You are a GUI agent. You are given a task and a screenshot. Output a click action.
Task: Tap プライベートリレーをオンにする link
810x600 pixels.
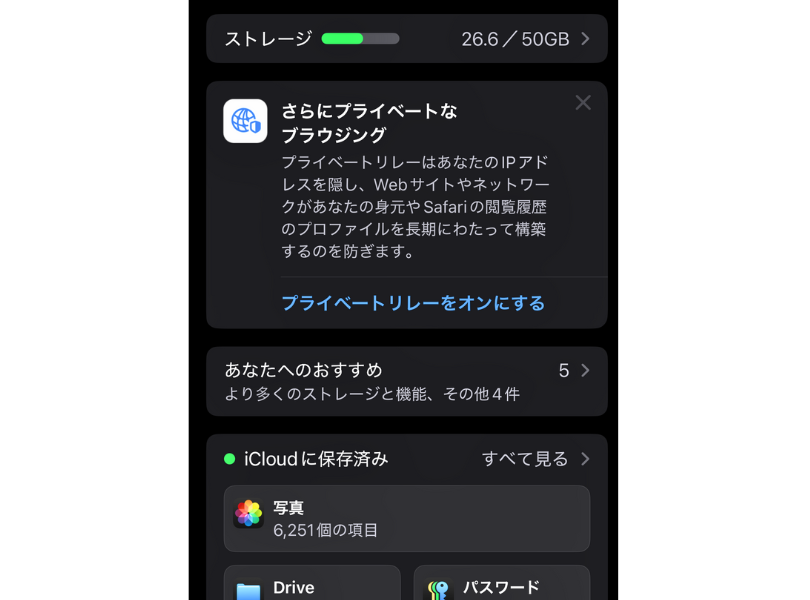[413, 303]
